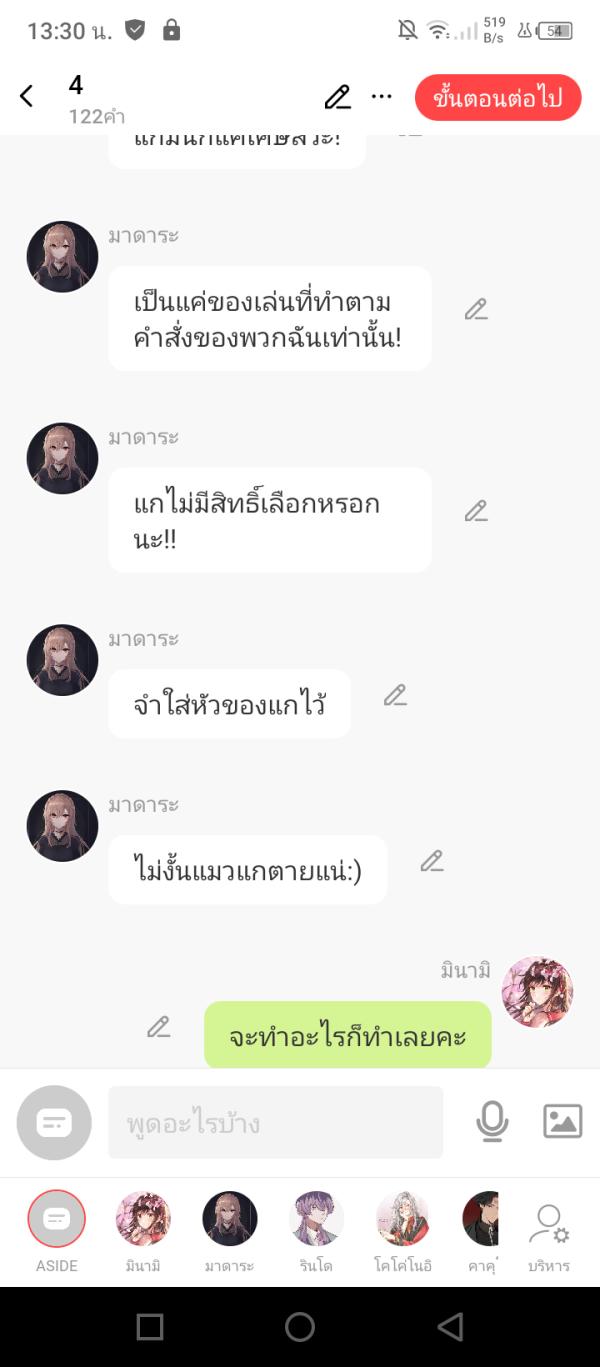Tap the gray speech bubble button beside the input
The image size is (600, 1367).
point(54,1123)
